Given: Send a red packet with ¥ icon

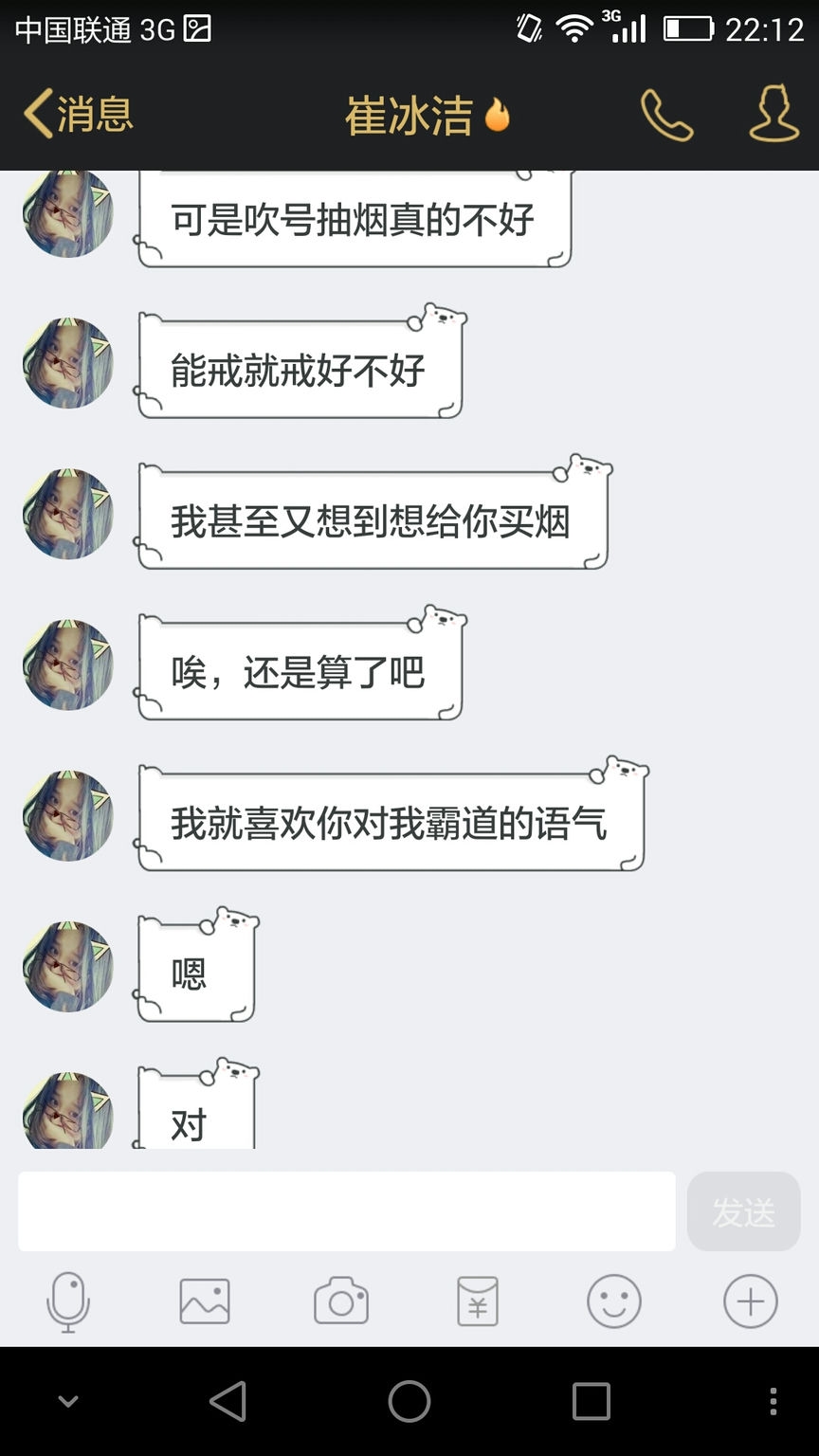Looking at the screenshot, I should tap(478, 1301).
